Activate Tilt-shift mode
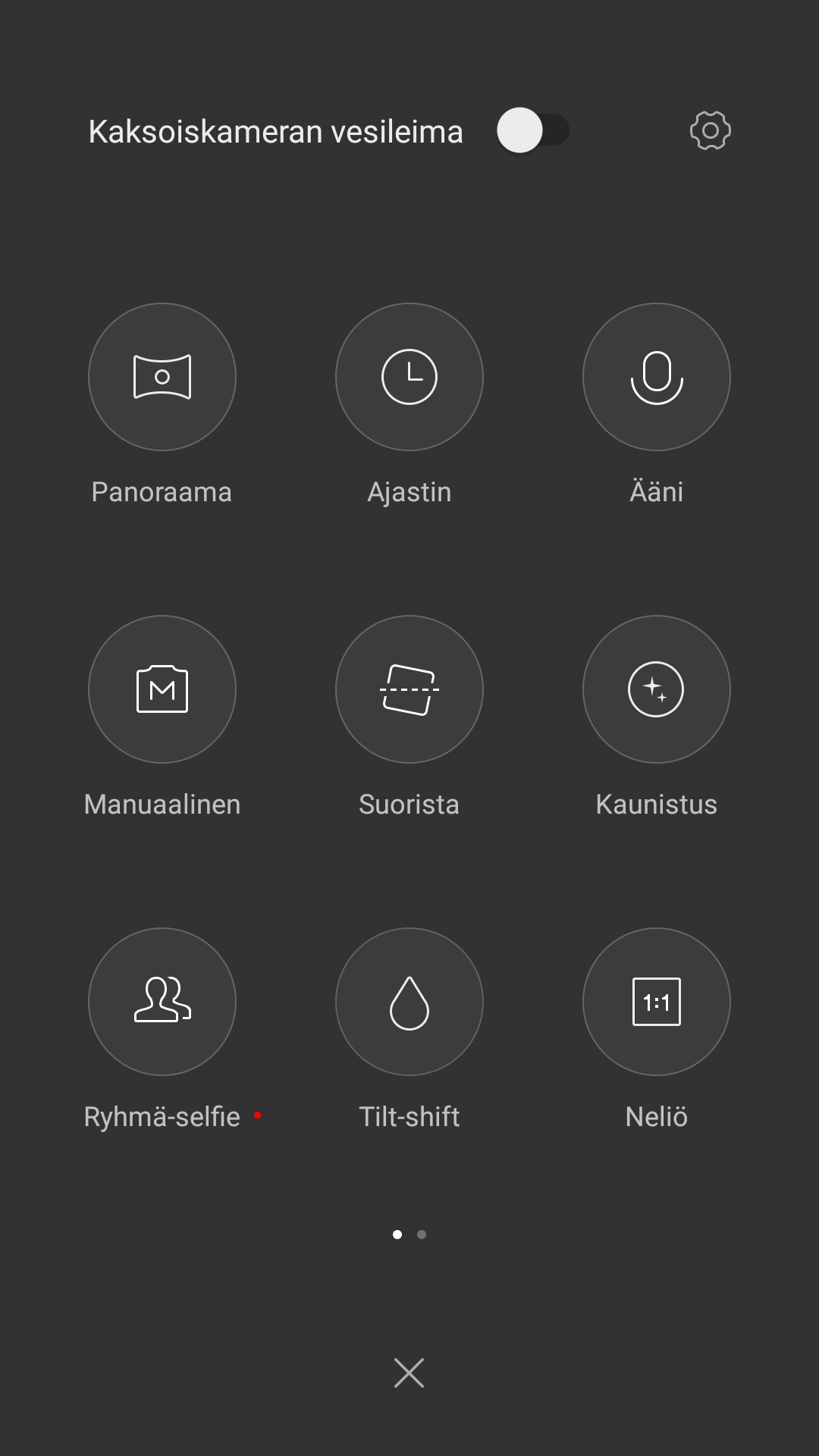Screen dimensions: 819x1456 tap(409, 1002)
